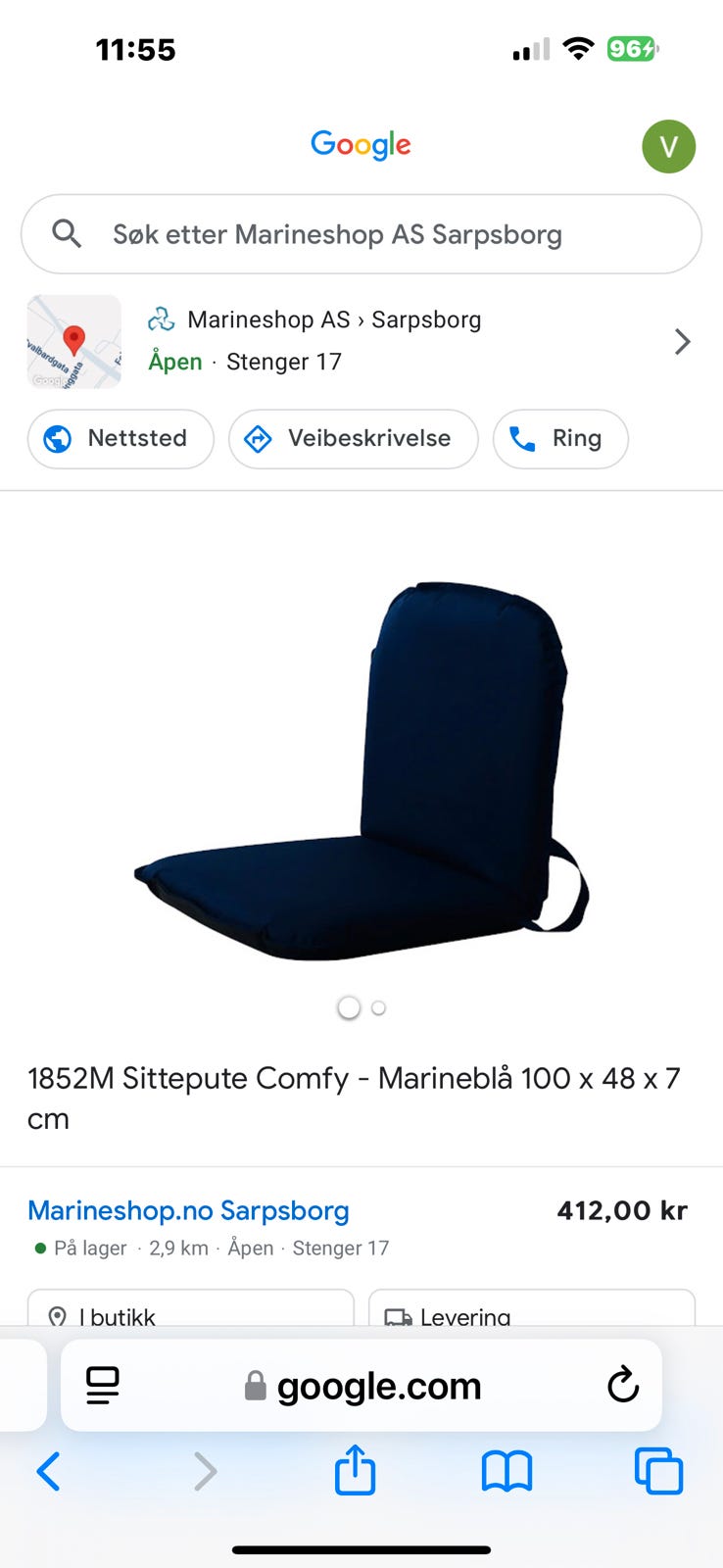View the Sittepute Comfy product image

pos(361,769)
